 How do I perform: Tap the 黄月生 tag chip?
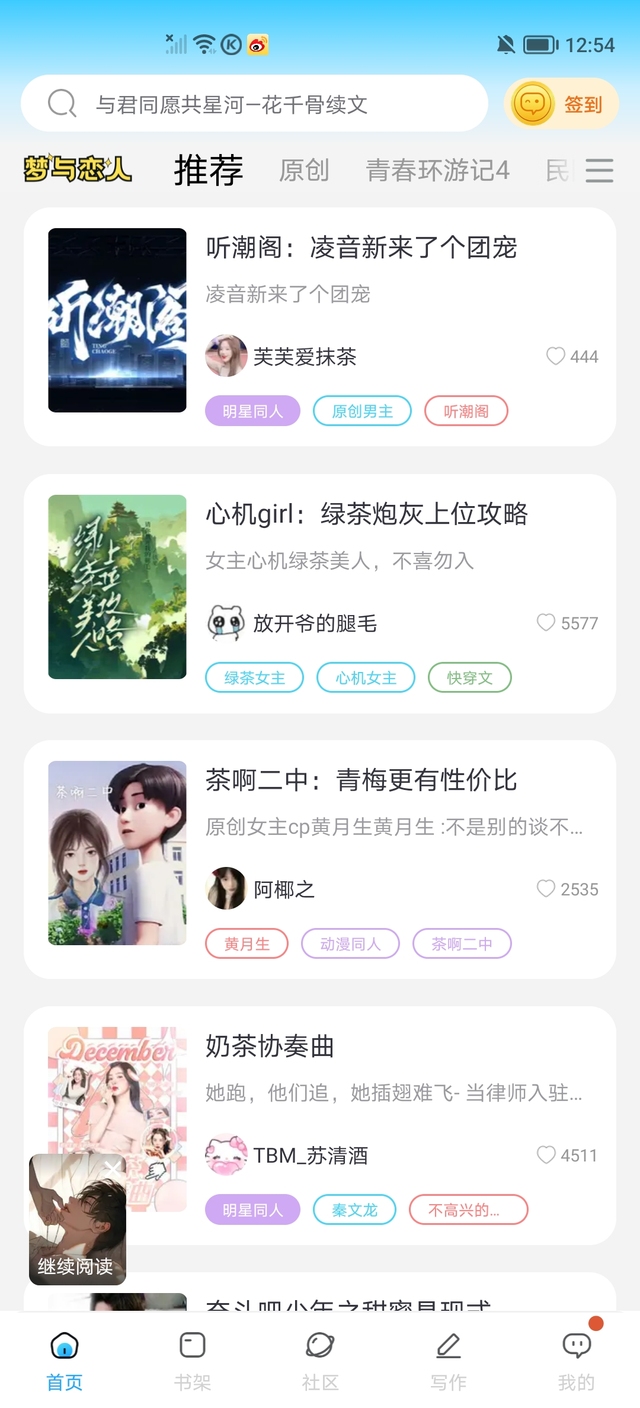(x=247, y=943)
